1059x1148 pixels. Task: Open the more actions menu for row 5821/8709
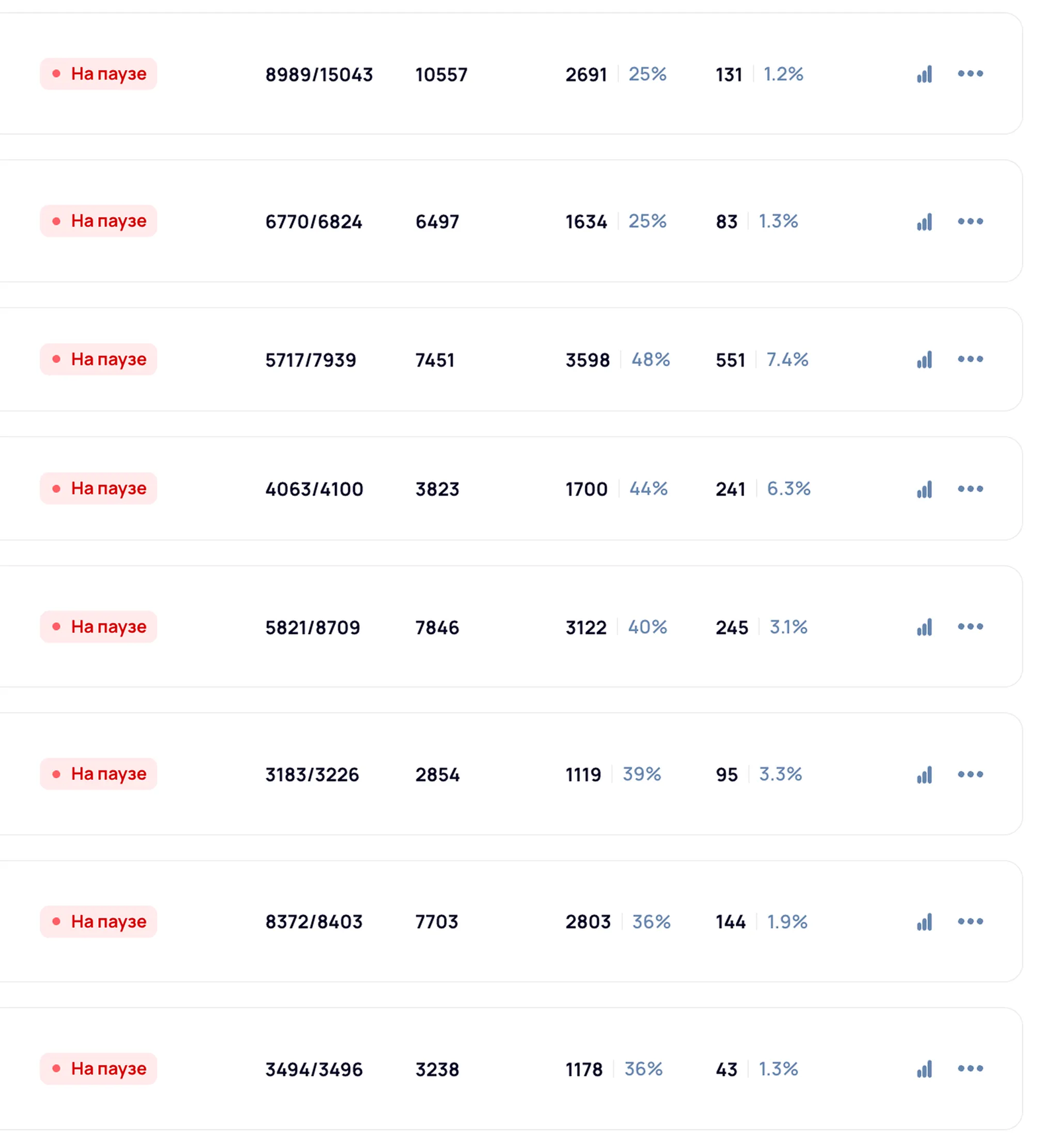coord(970,626)
